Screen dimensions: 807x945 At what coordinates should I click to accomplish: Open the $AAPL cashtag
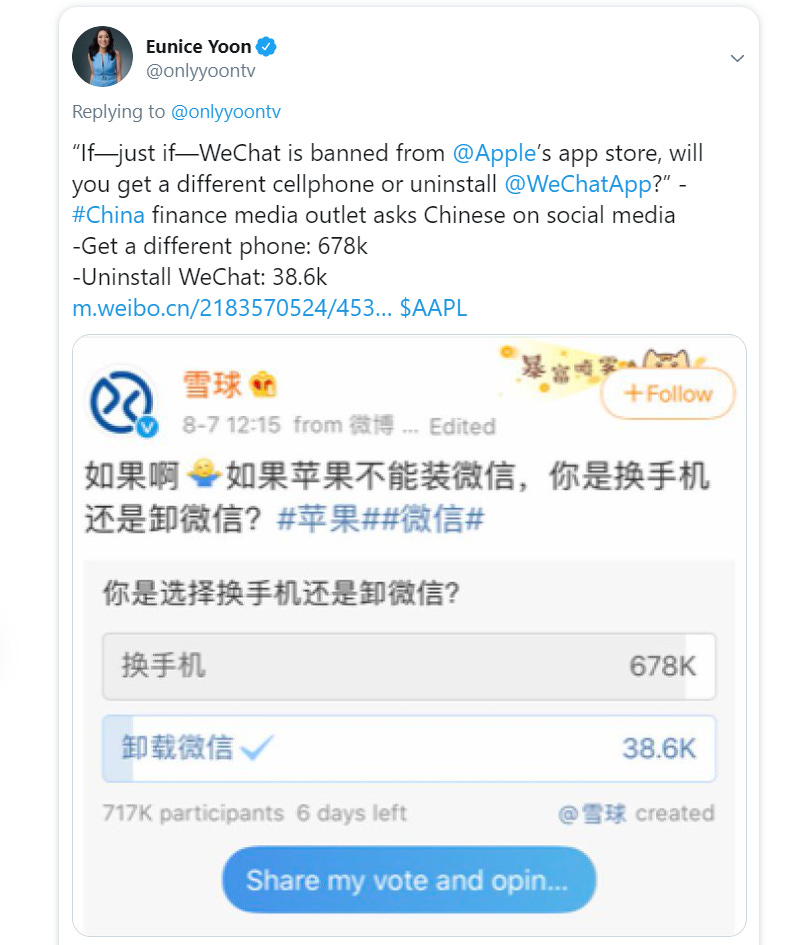click(x=433, y=308)
